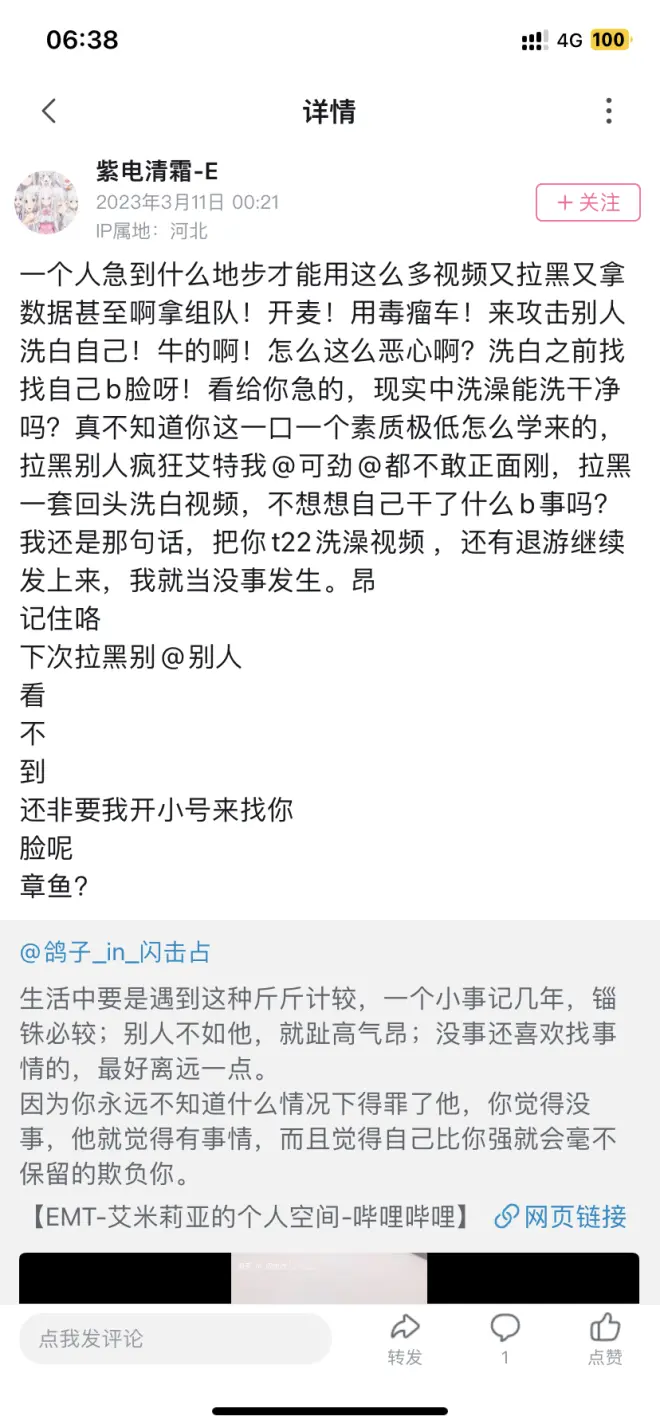This screenshot has width=660, height=1428.
Task: Play the embedded video preview
Action: 329,1278
